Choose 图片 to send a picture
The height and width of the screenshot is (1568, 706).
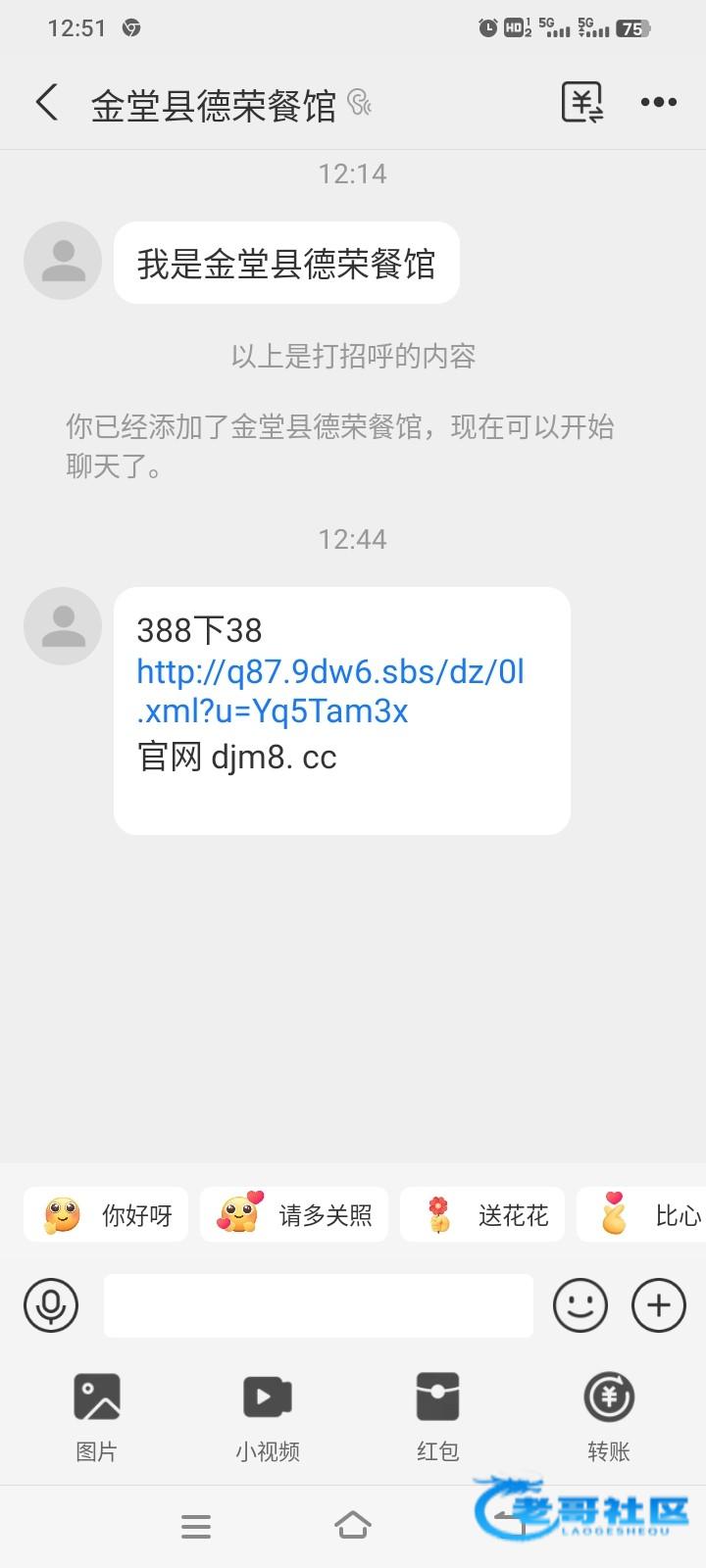(x=96, y=1416)
